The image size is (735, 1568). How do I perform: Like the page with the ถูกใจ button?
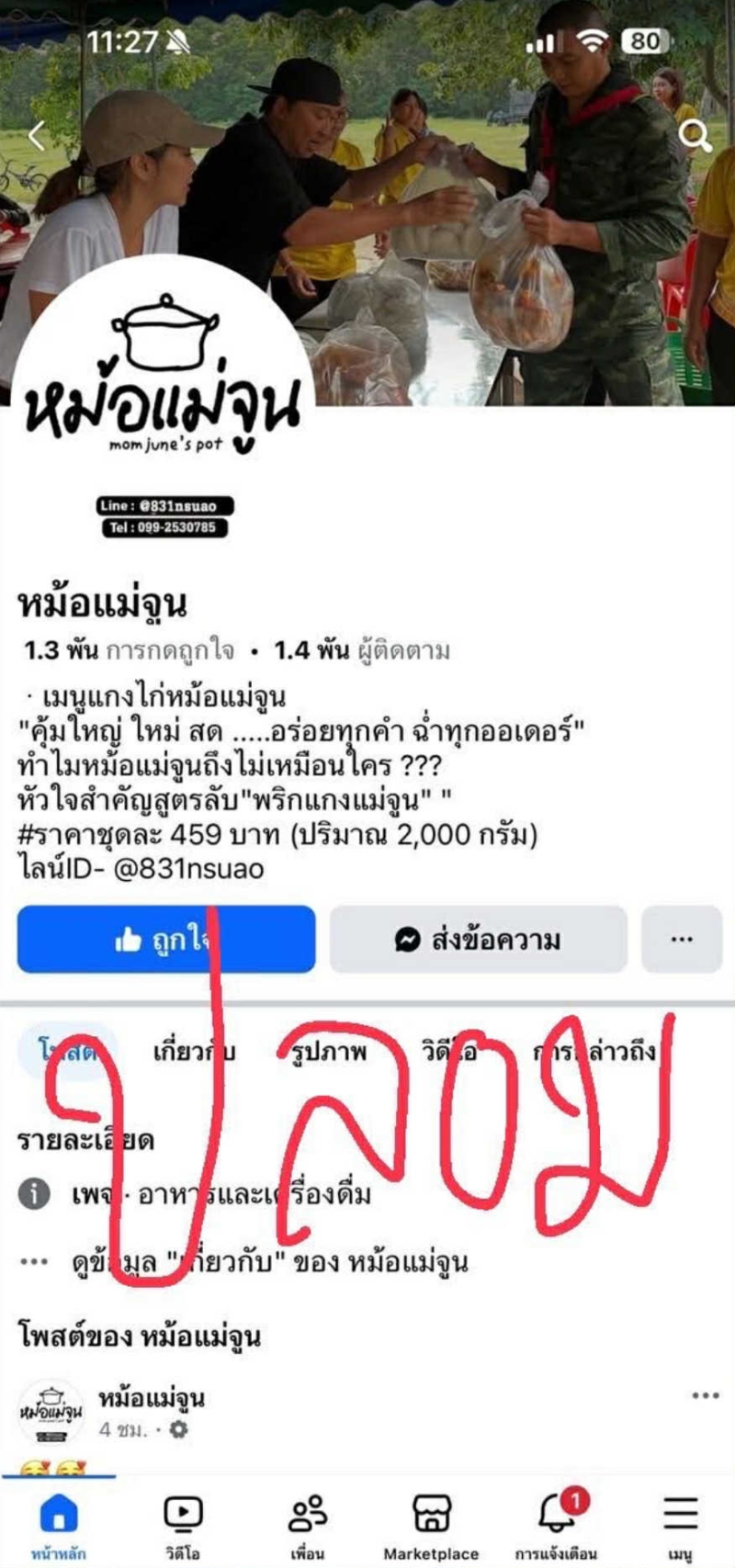coord(166,939)
